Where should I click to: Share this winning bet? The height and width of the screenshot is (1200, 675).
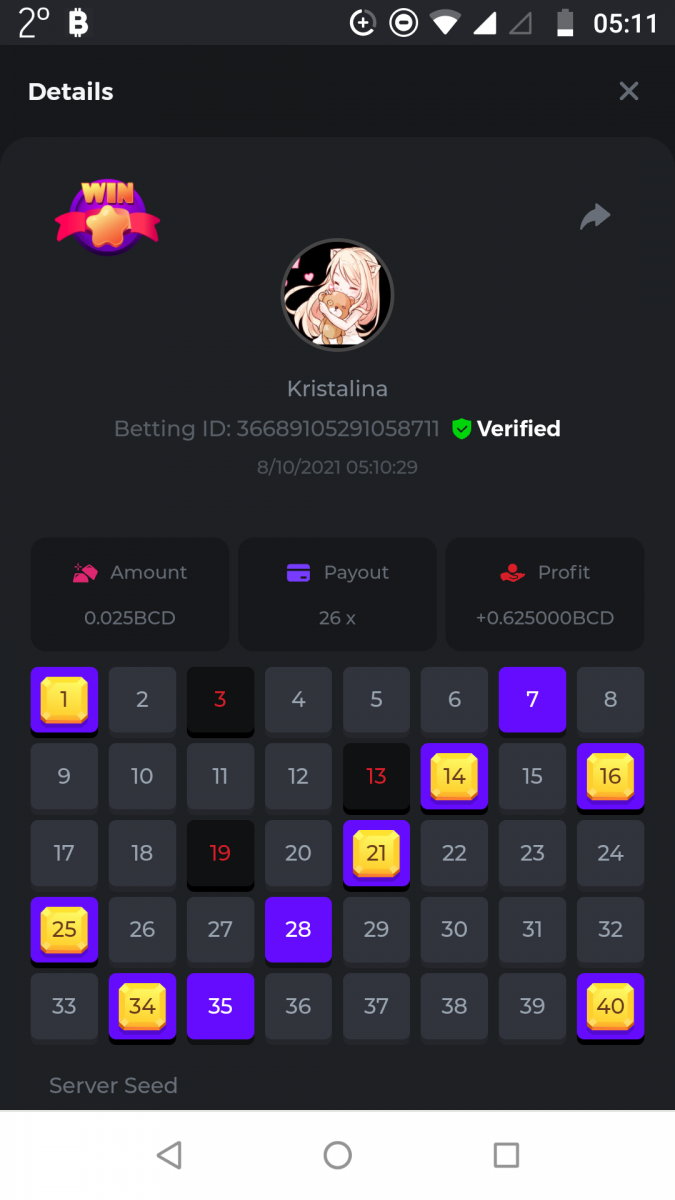pos(595,216)
